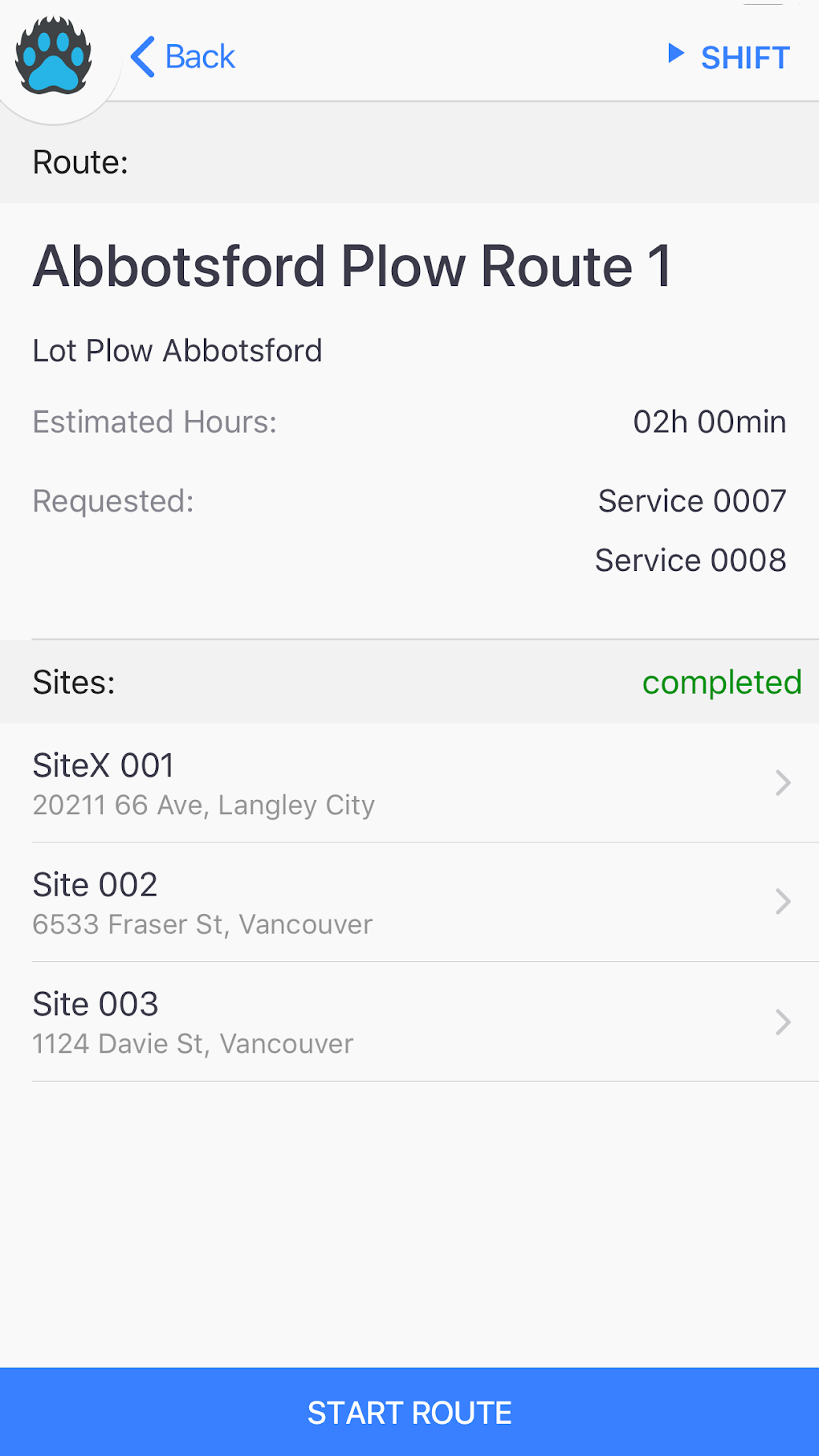The image size is (819, 1456).
Task: Start the shift with SHIFT button
Action: [x=729, y=57]
